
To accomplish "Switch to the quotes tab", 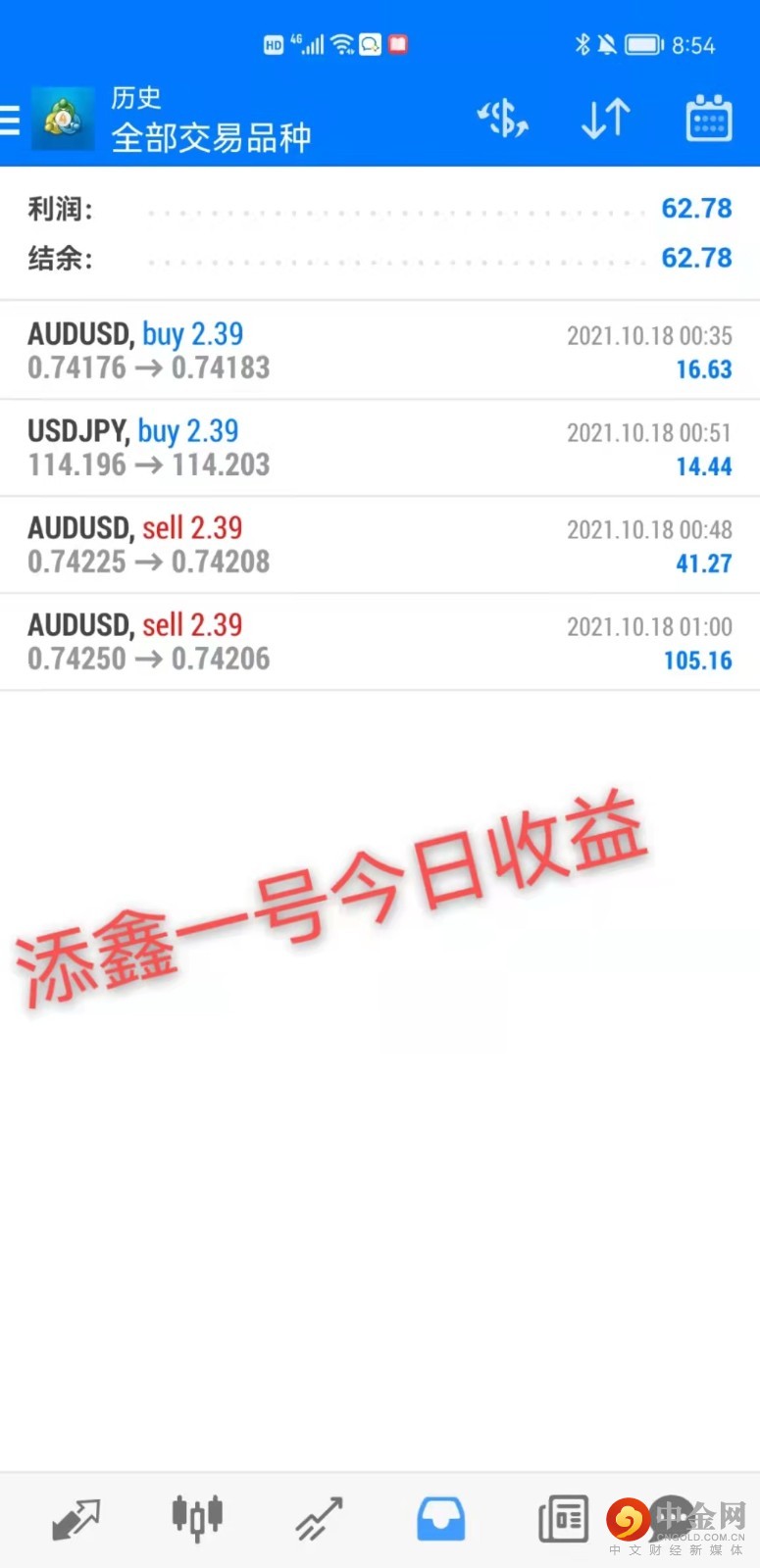I will (76, 1520).
